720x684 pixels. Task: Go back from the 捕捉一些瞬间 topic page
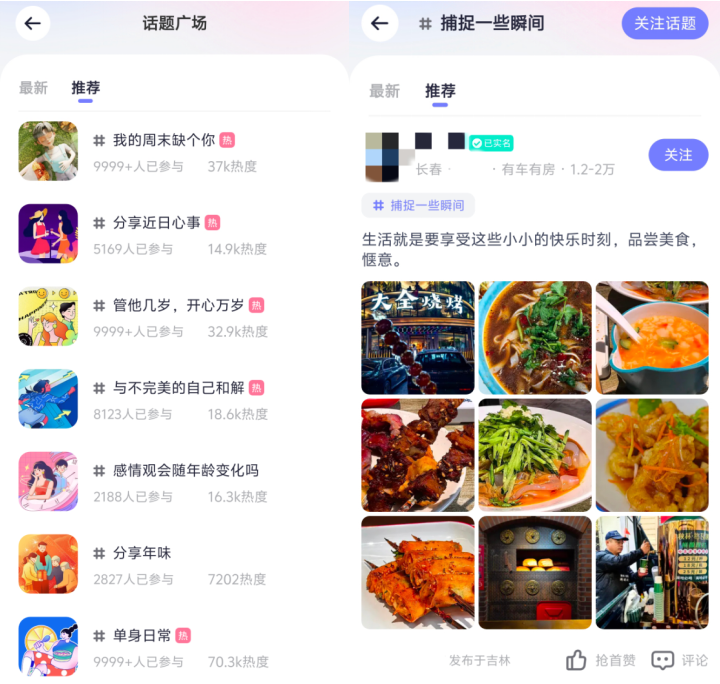[379, 23]
